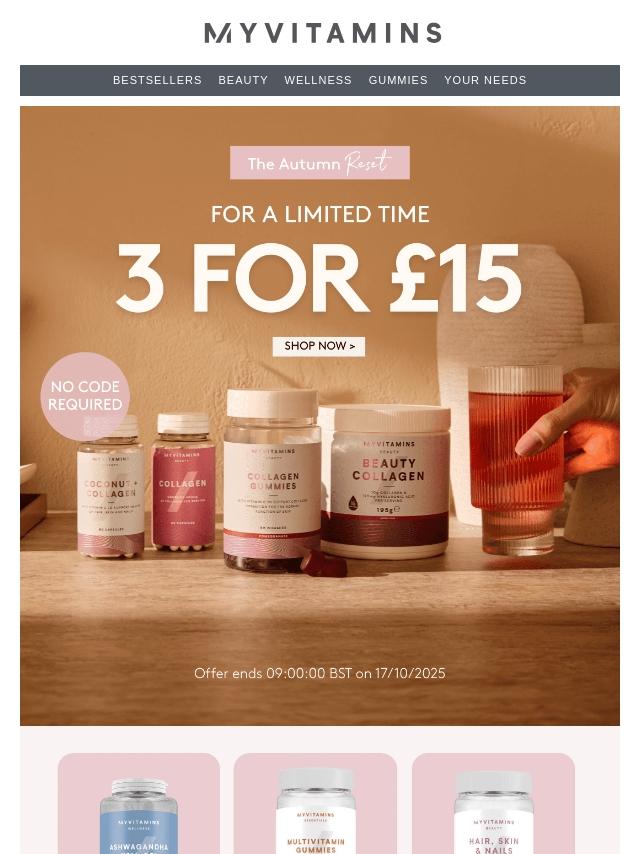Viewport: 640px width, 854px height.
Task: Browse the Gummies category
Action: click(398, 80)
